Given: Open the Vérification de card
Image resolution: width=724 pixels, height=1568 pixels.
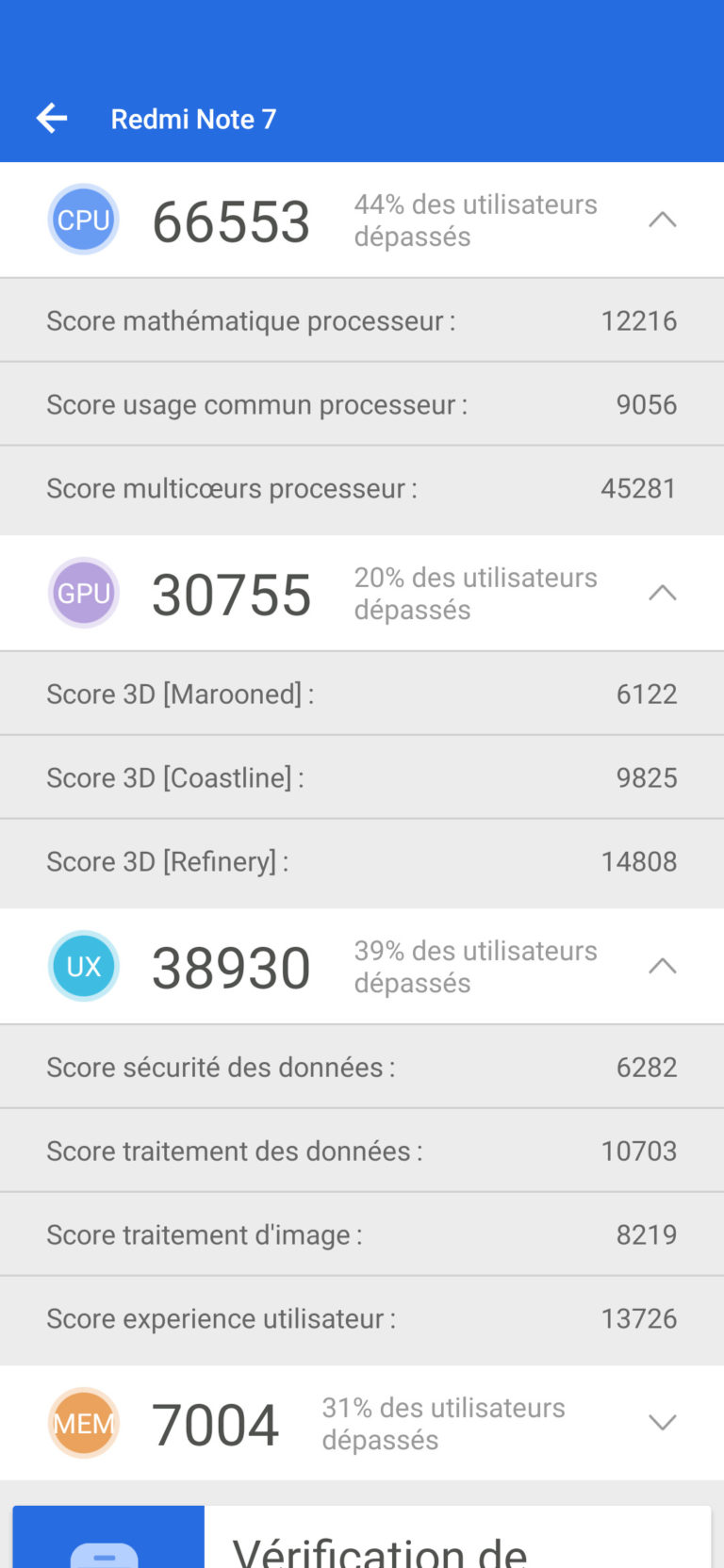Looking at the screenshot, I should (x=362, y=1537).
